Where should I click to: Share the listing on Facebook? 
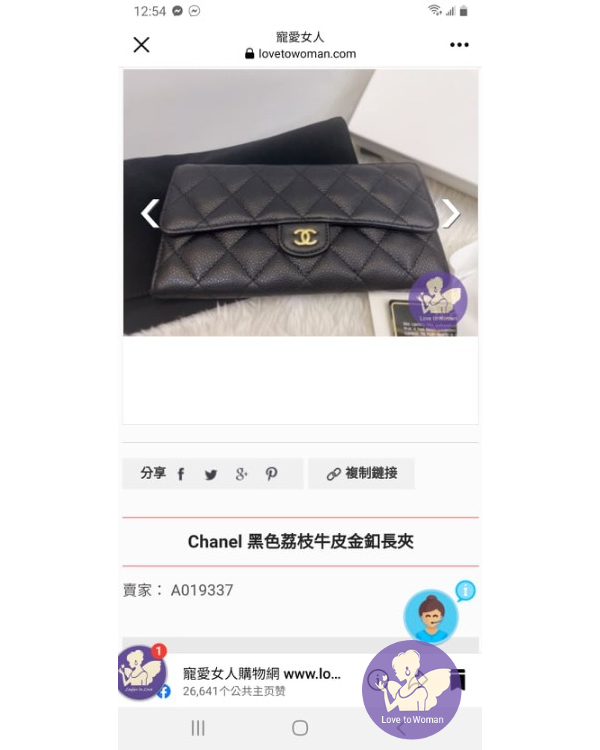[181, 474]
